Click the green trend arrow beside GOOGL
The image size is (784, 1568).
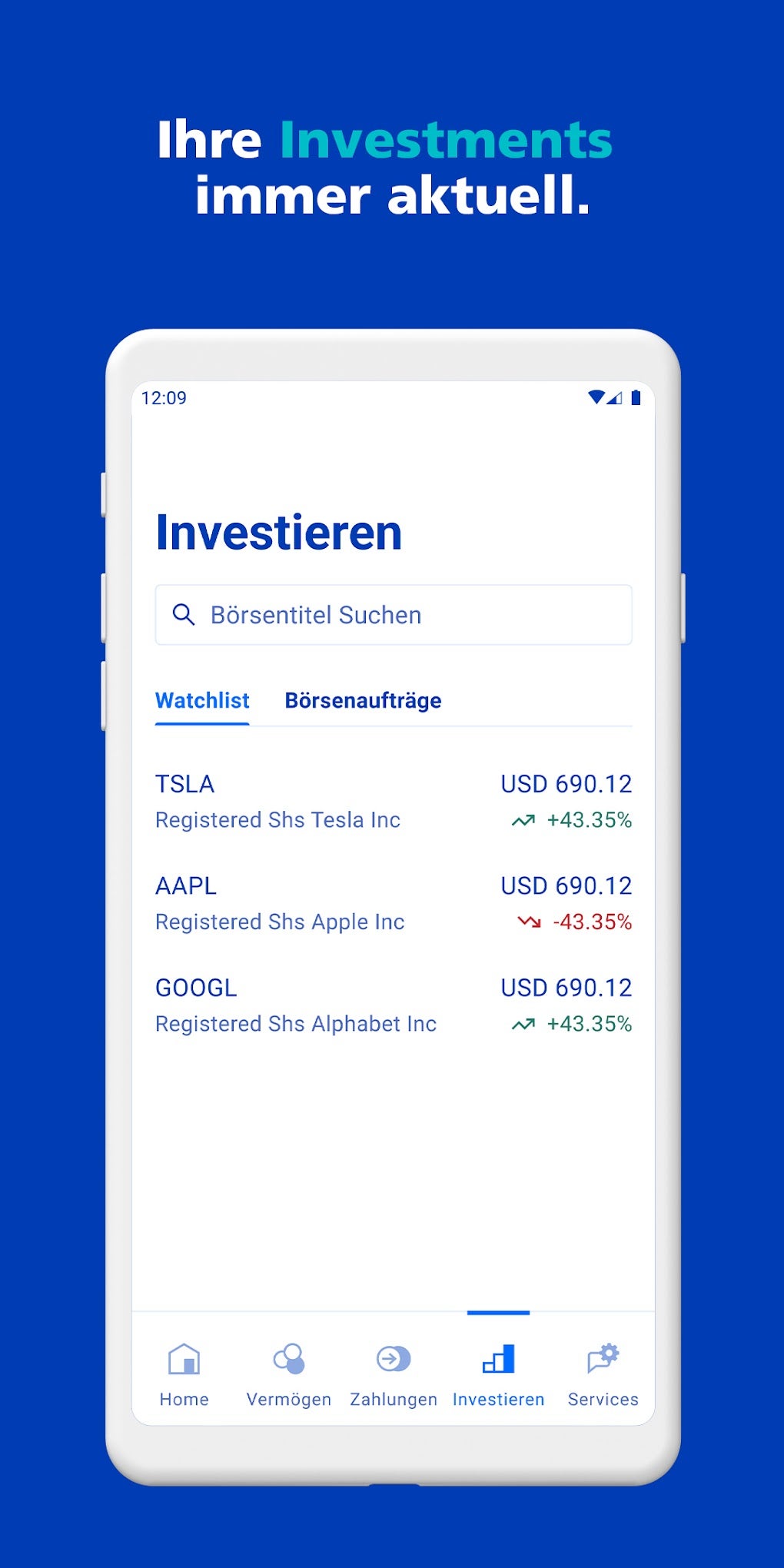[523, 1023]
